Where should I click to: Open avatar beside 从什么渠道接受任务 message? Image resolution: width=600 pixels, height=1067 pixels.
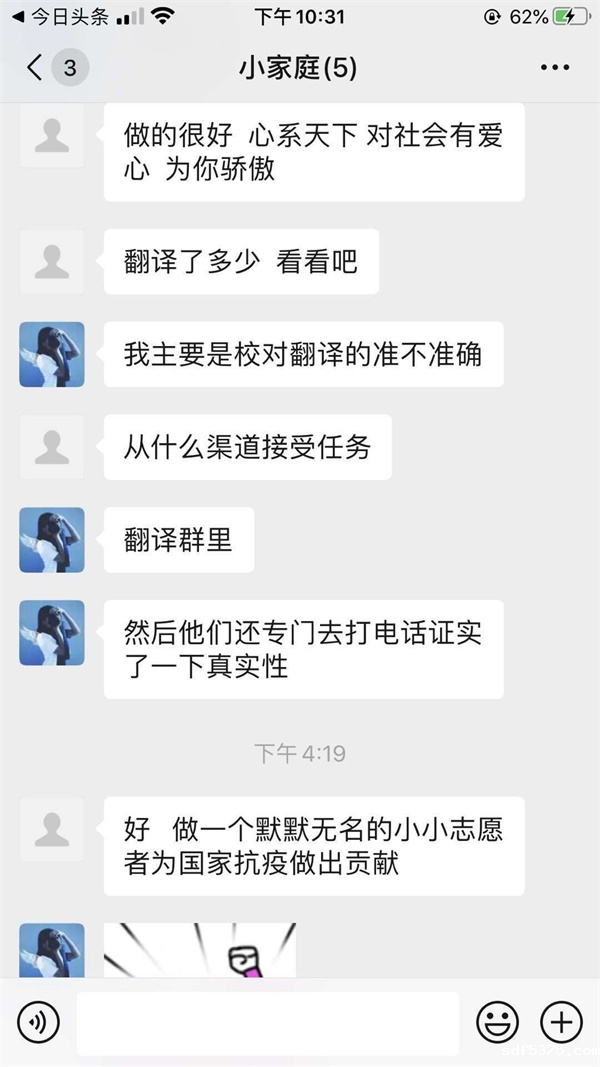click(52, 447)
